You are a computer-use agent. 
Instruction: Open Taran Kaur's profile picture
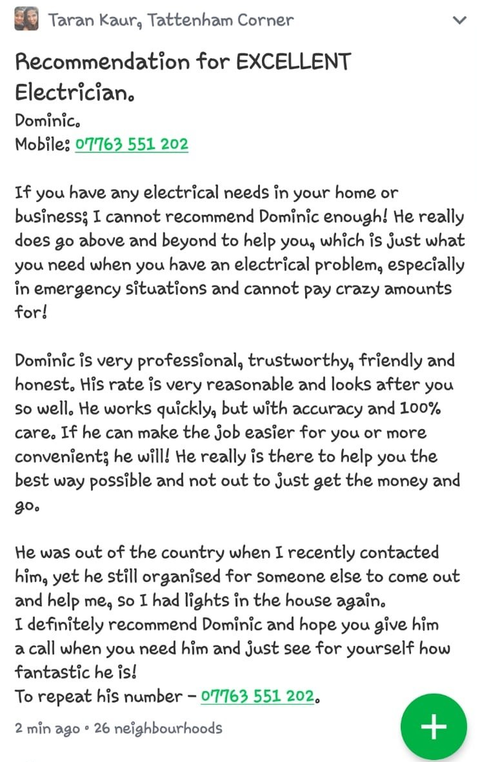pos(26,19)
